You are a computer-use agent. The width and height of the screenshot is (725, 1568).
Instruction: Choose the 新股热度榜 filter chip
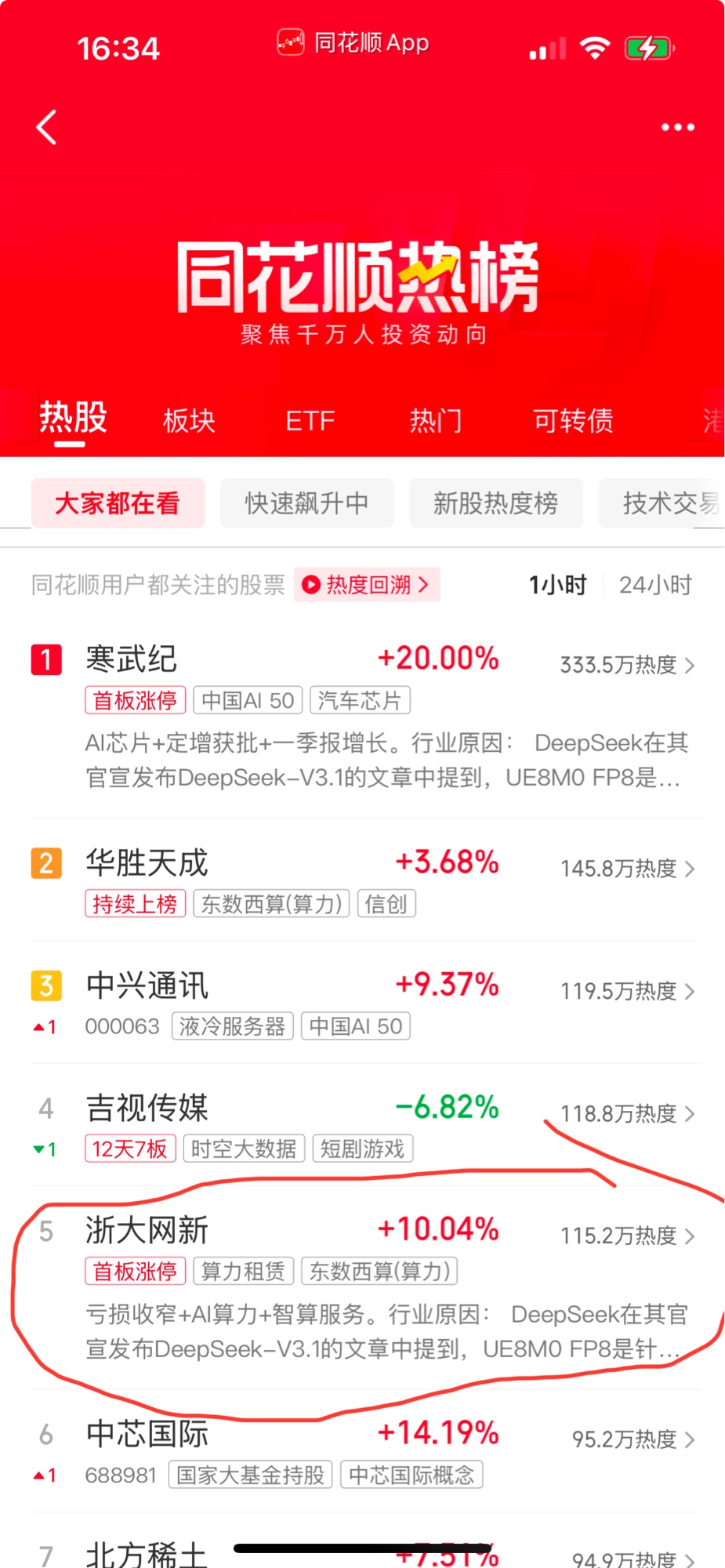coord(495,503)
